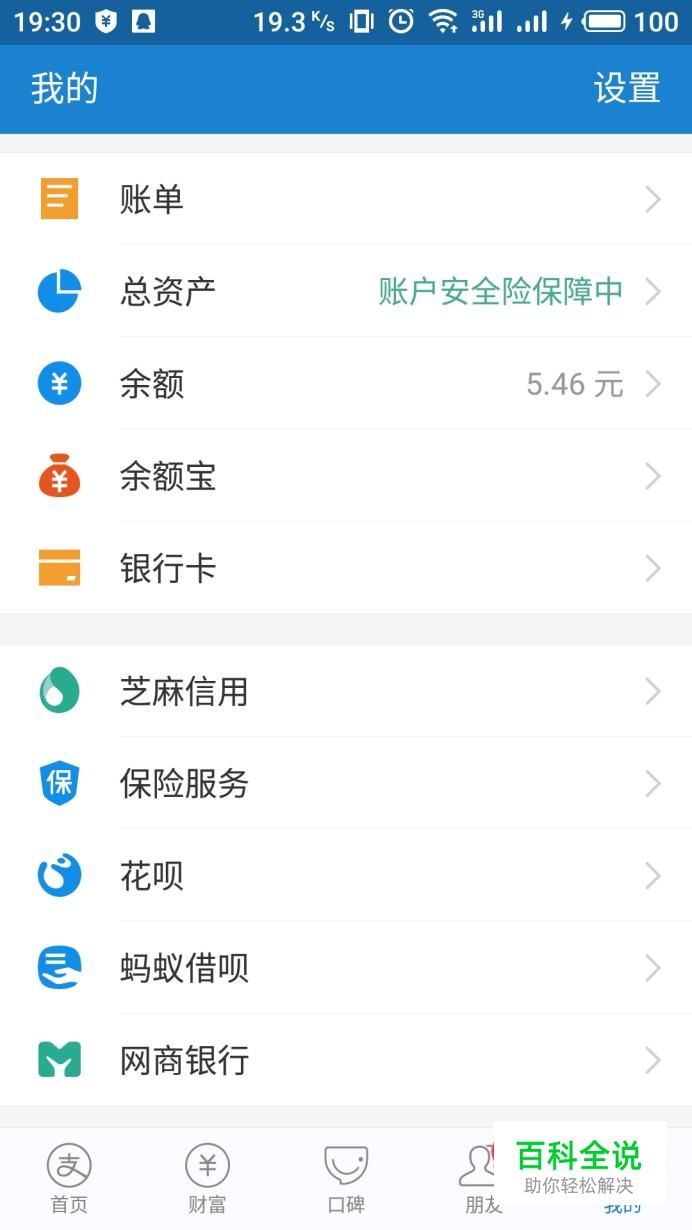Open 保险服务

tap(346, 783)
